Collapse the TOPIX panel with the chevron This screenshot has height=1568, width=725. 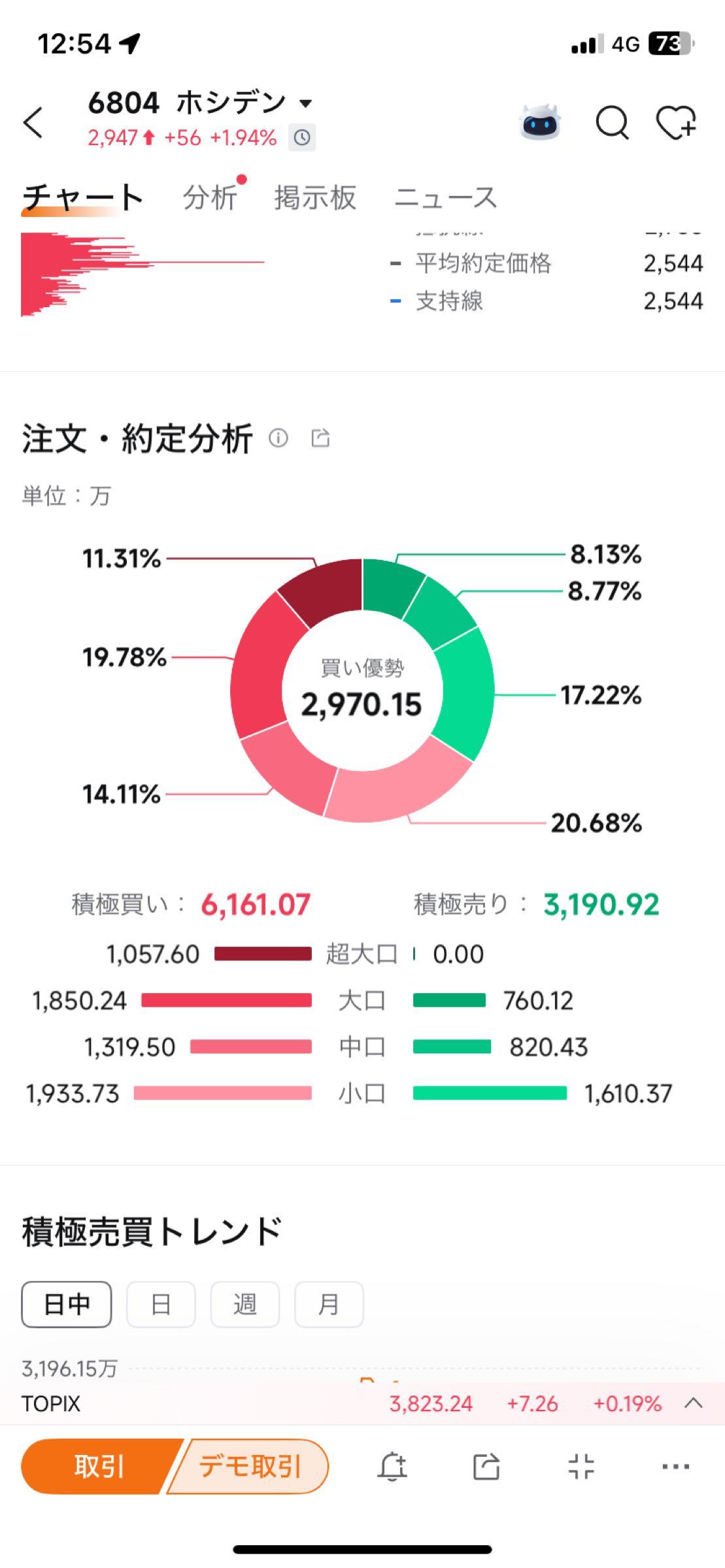pyautogui.click(x=693, y=1403)
